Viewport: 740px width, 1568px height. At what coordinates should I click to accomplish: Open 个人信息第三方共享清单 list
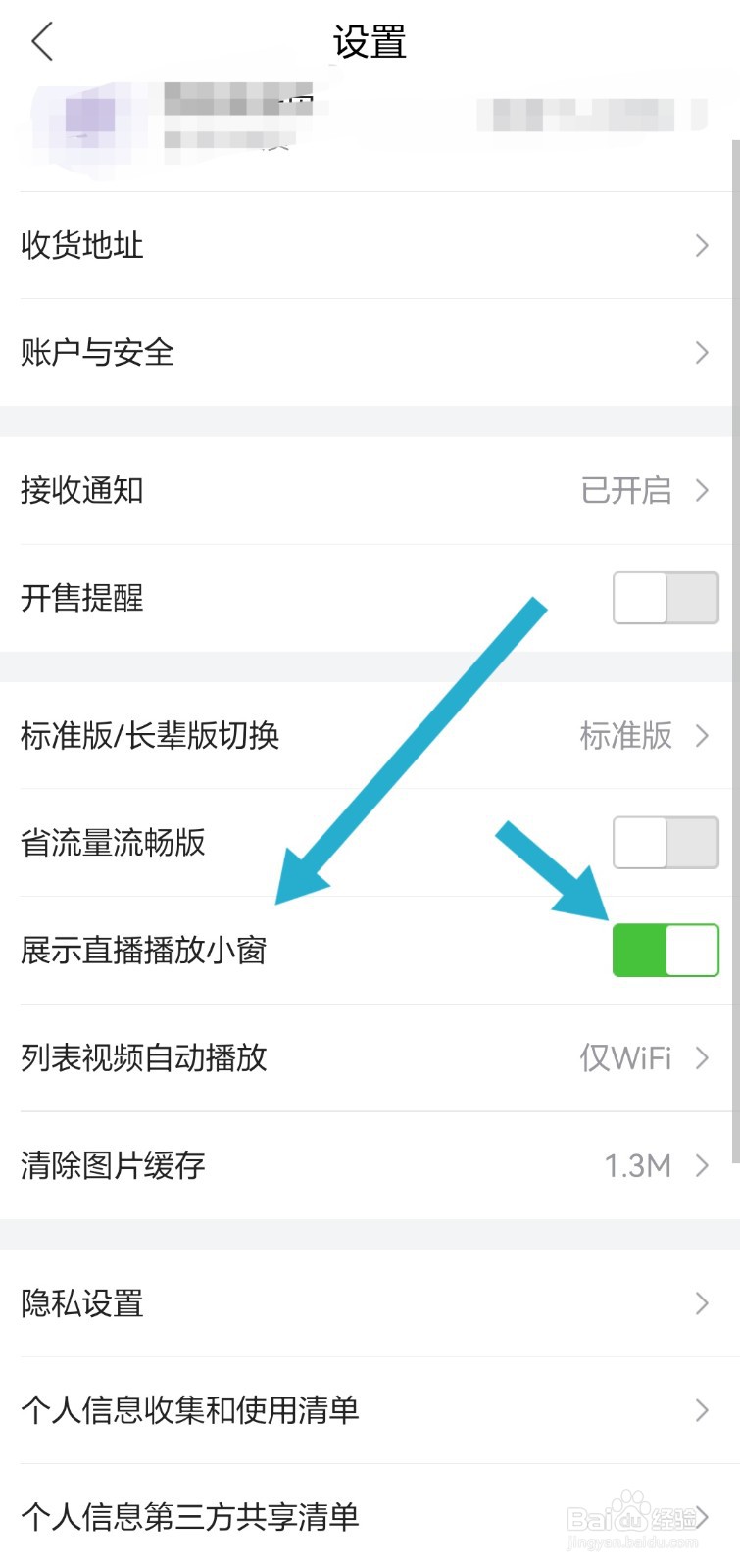click(x=370, y=1517)
